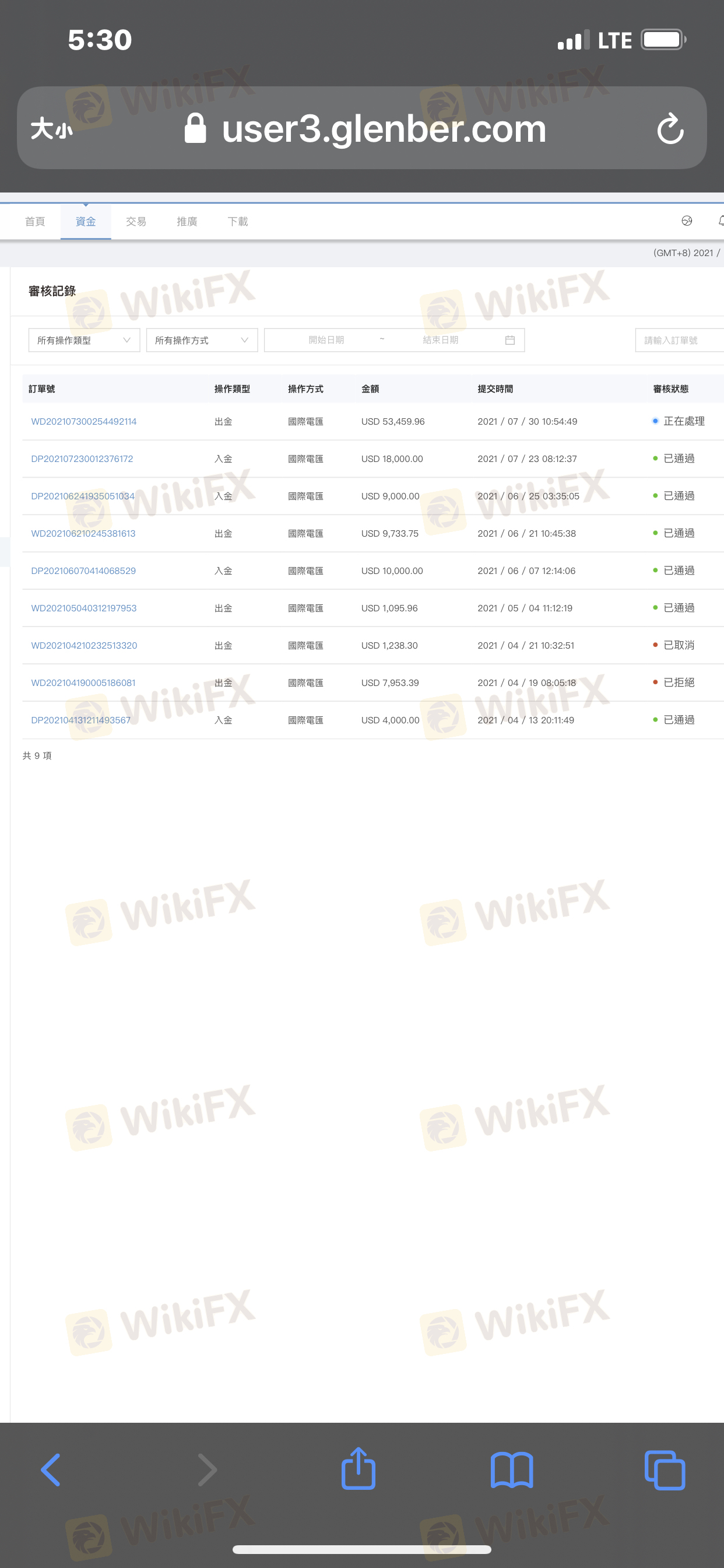Pick a start date in 開始日期
724x1568 pixels.
tap(326, 340)
